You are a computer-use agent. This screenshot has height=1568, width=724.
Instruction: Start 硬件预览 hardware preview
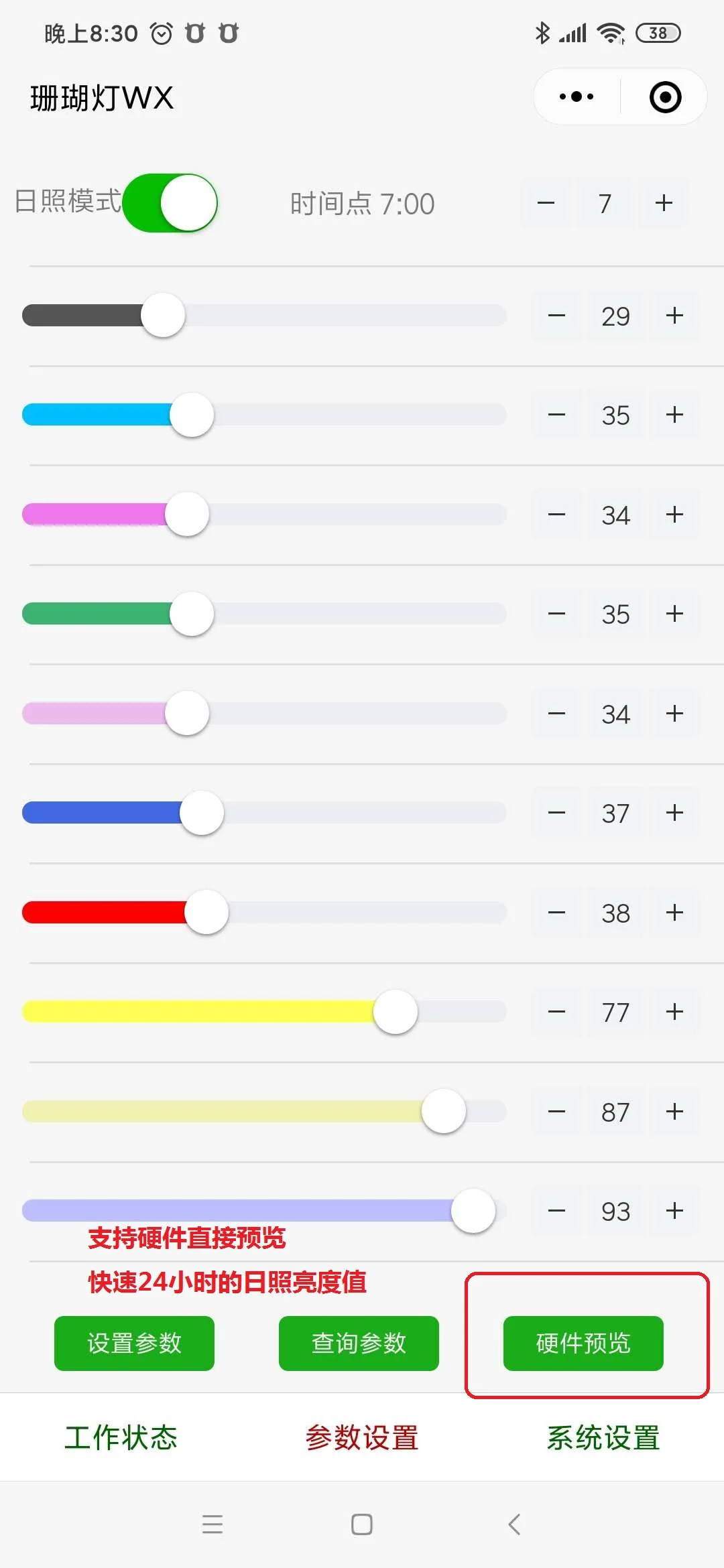point(583,1344)
